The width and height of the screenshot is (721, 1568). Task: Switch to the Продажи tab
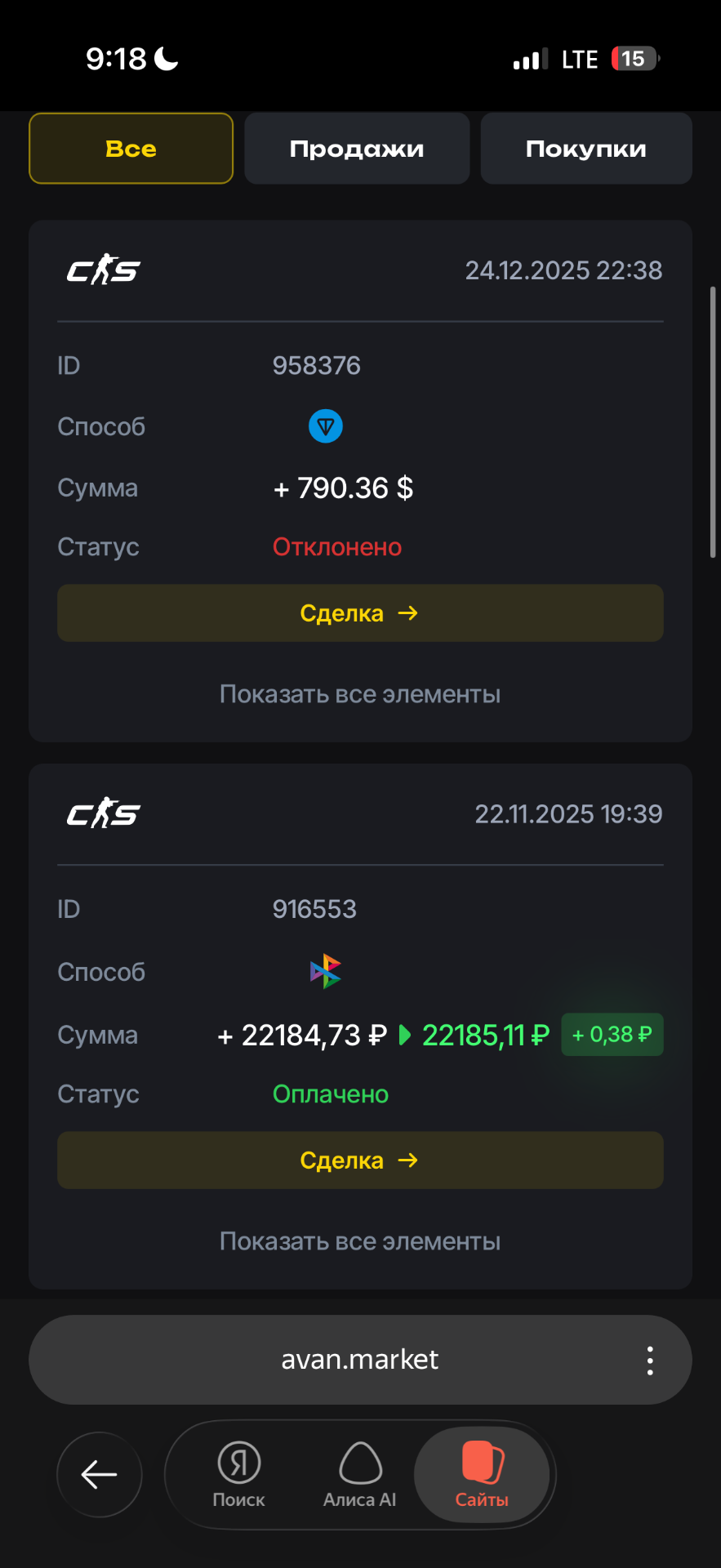(357, 149)
